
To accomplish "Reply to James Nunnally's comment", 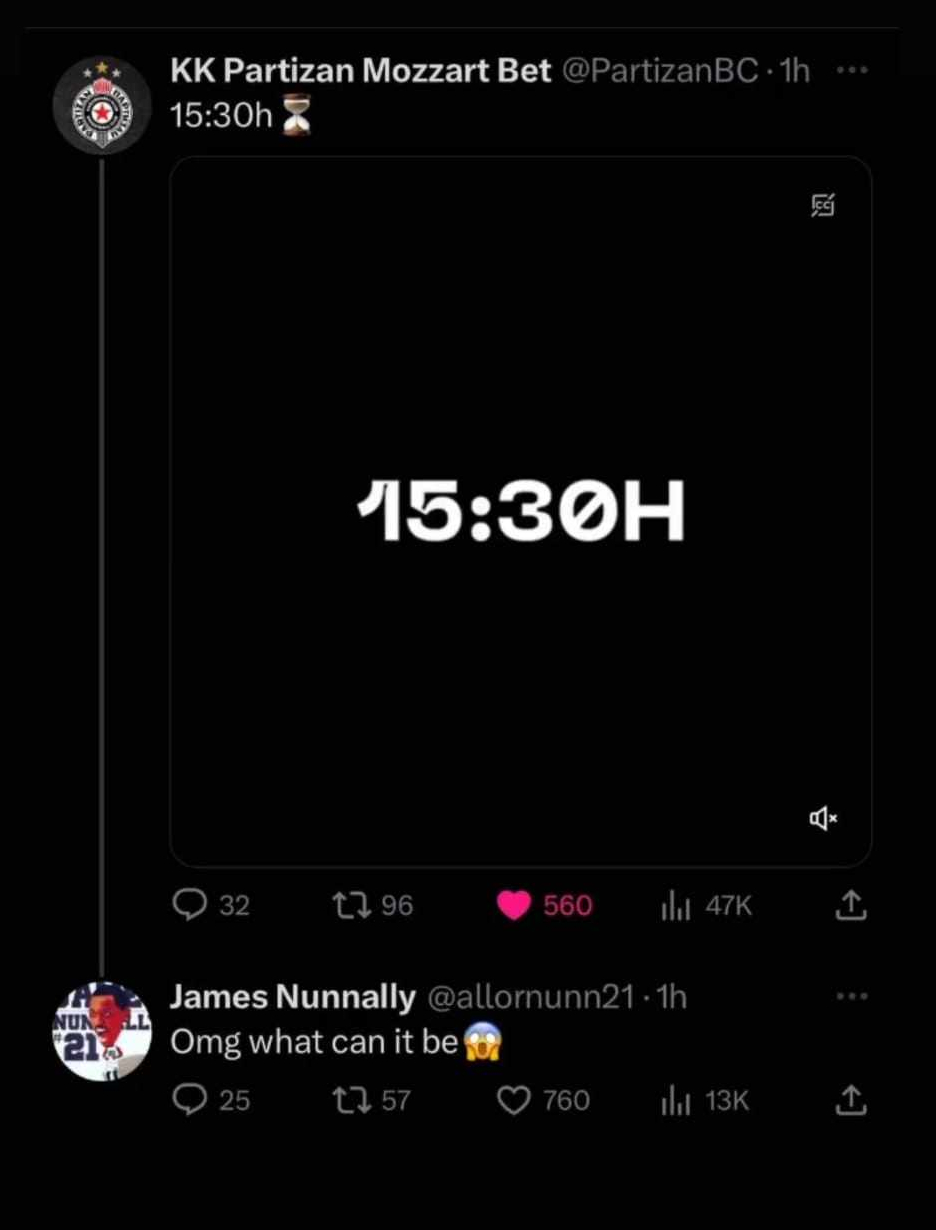I will point(188,1100).
